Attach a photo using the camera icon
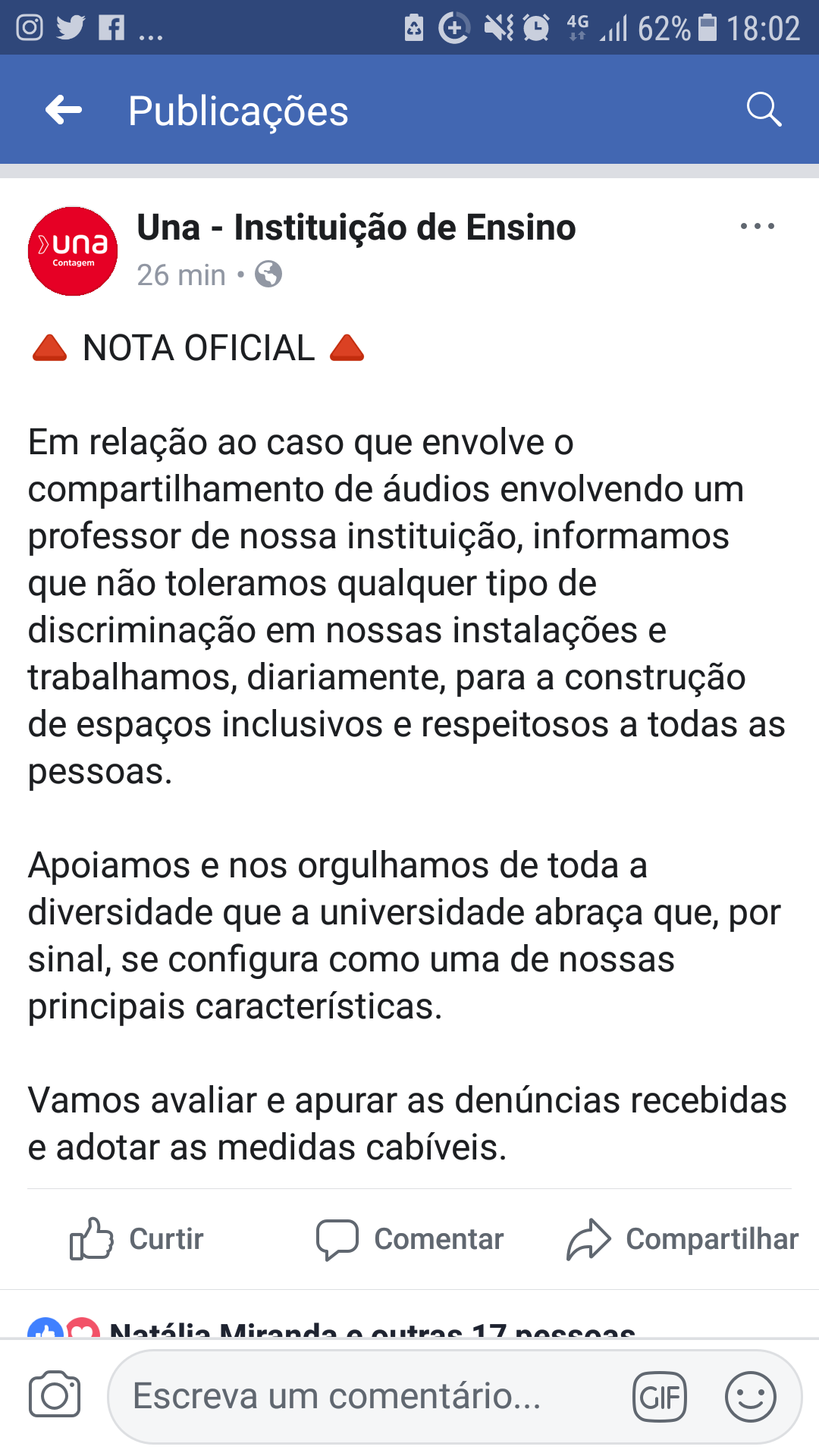The image size is (819, 1456). point(55,1395)
